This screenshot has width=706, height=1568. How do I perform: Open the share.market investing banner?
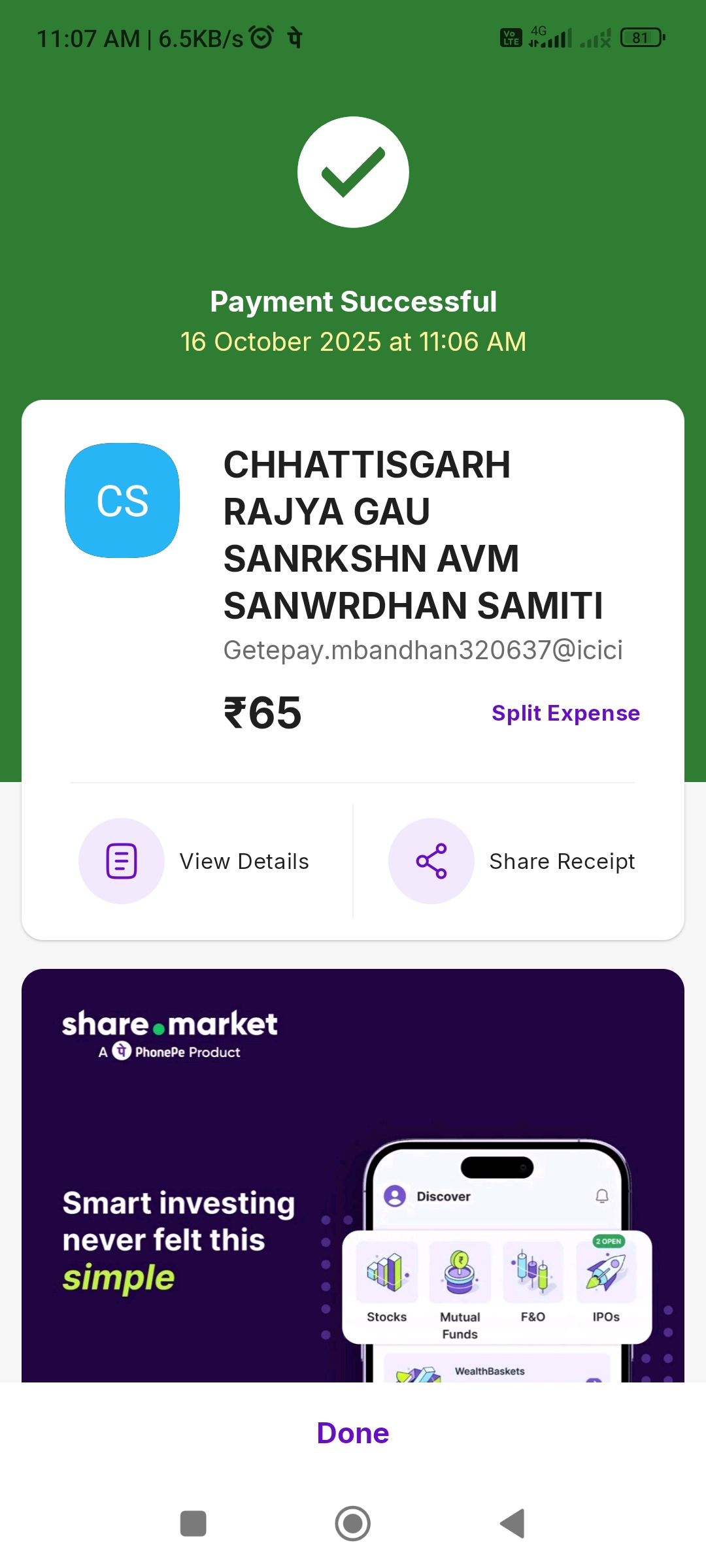pyautogui.click(x=353, y=1175)
